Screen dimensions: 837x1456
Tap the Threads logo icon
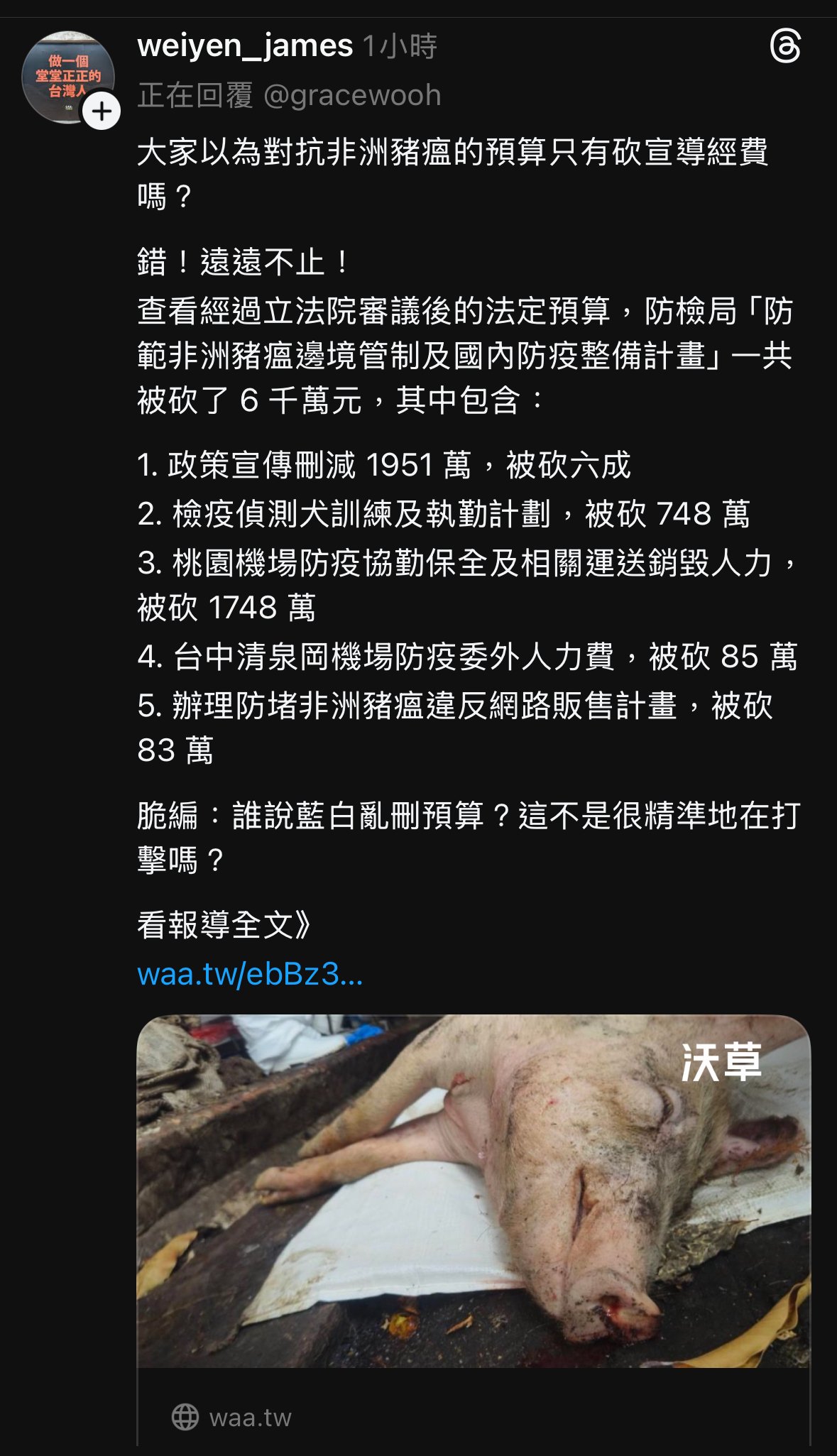785,47
